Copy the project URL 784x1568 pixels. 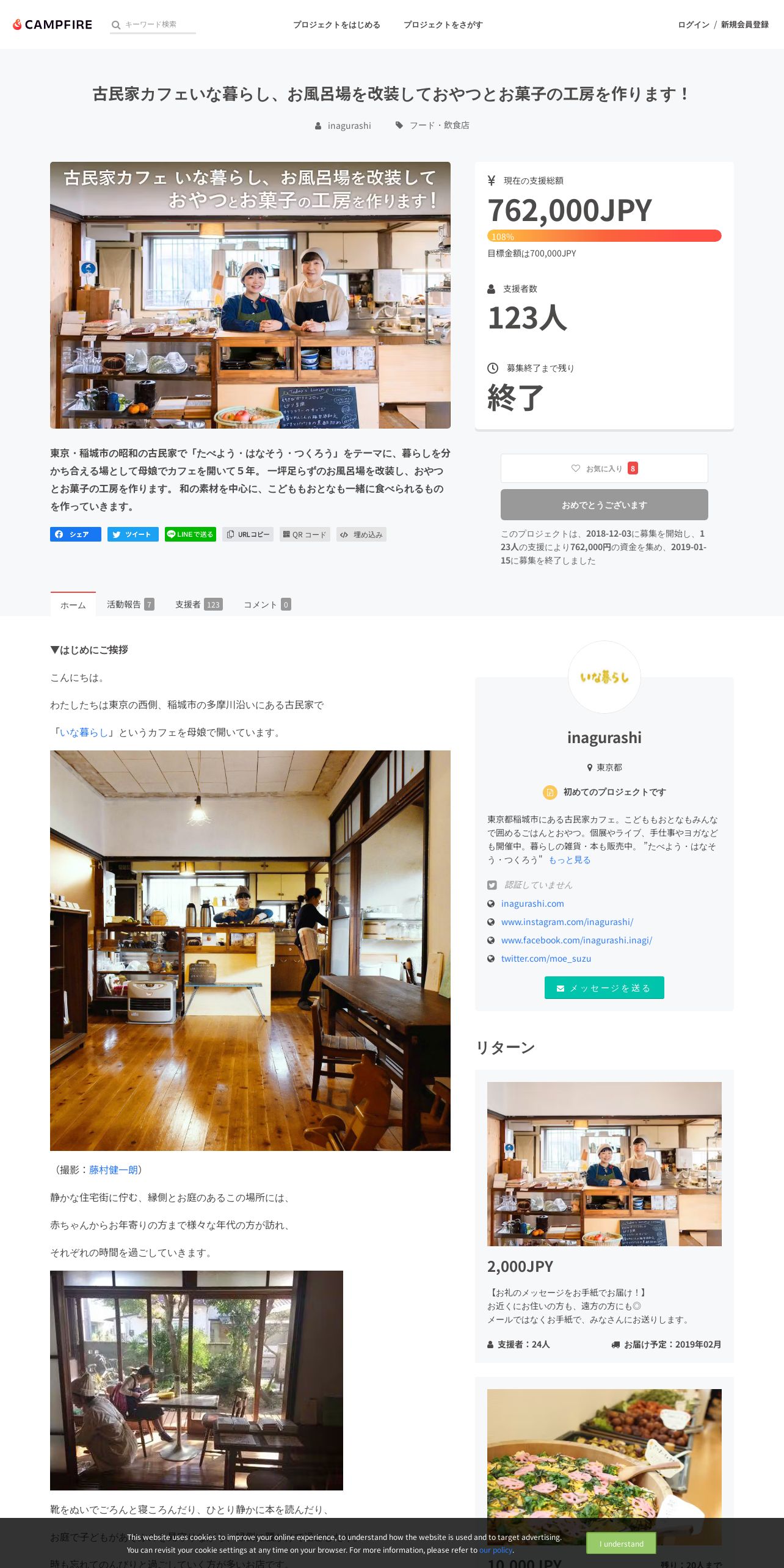click(x=247, y=534)
